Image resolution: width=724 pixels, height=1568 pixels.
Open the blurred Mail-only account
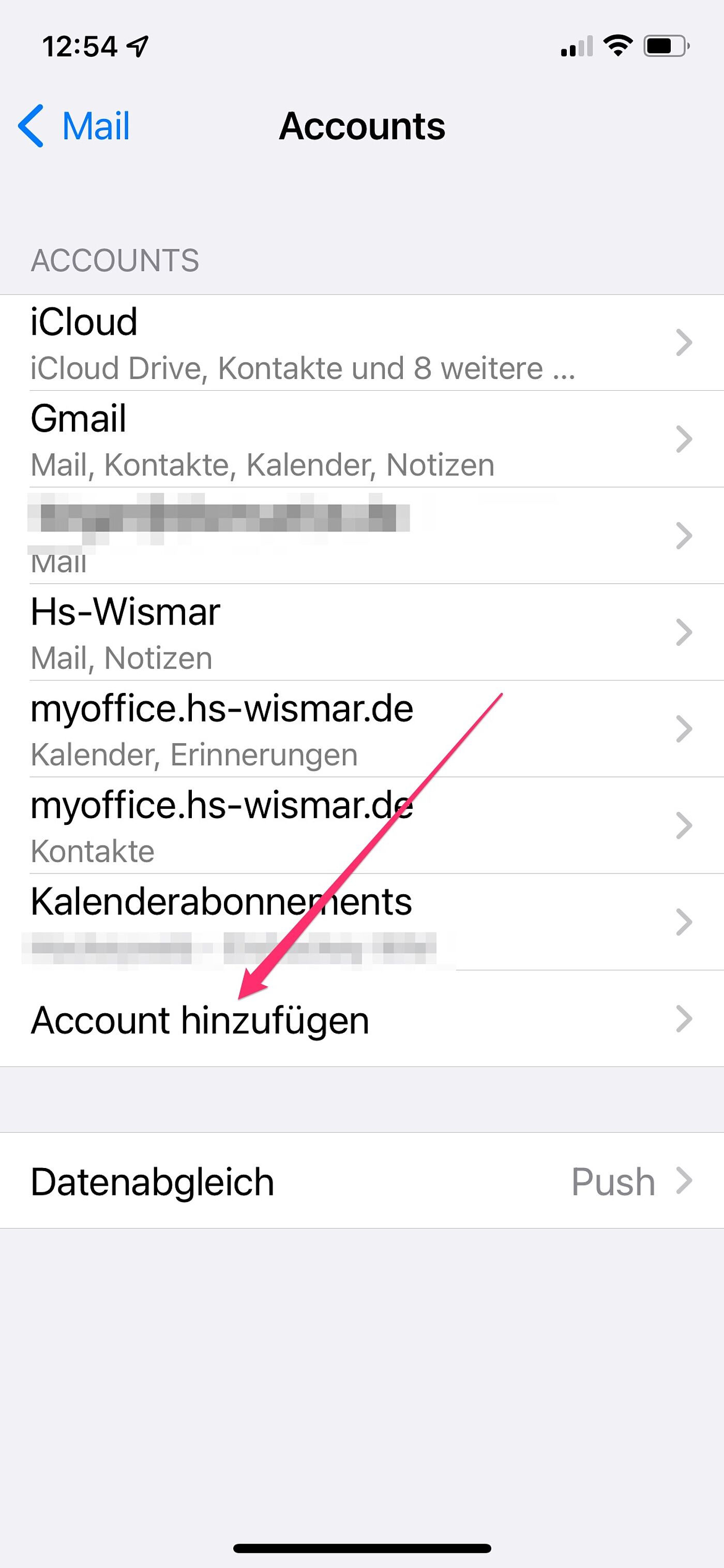pyautogui.click(x=362, y=536)
